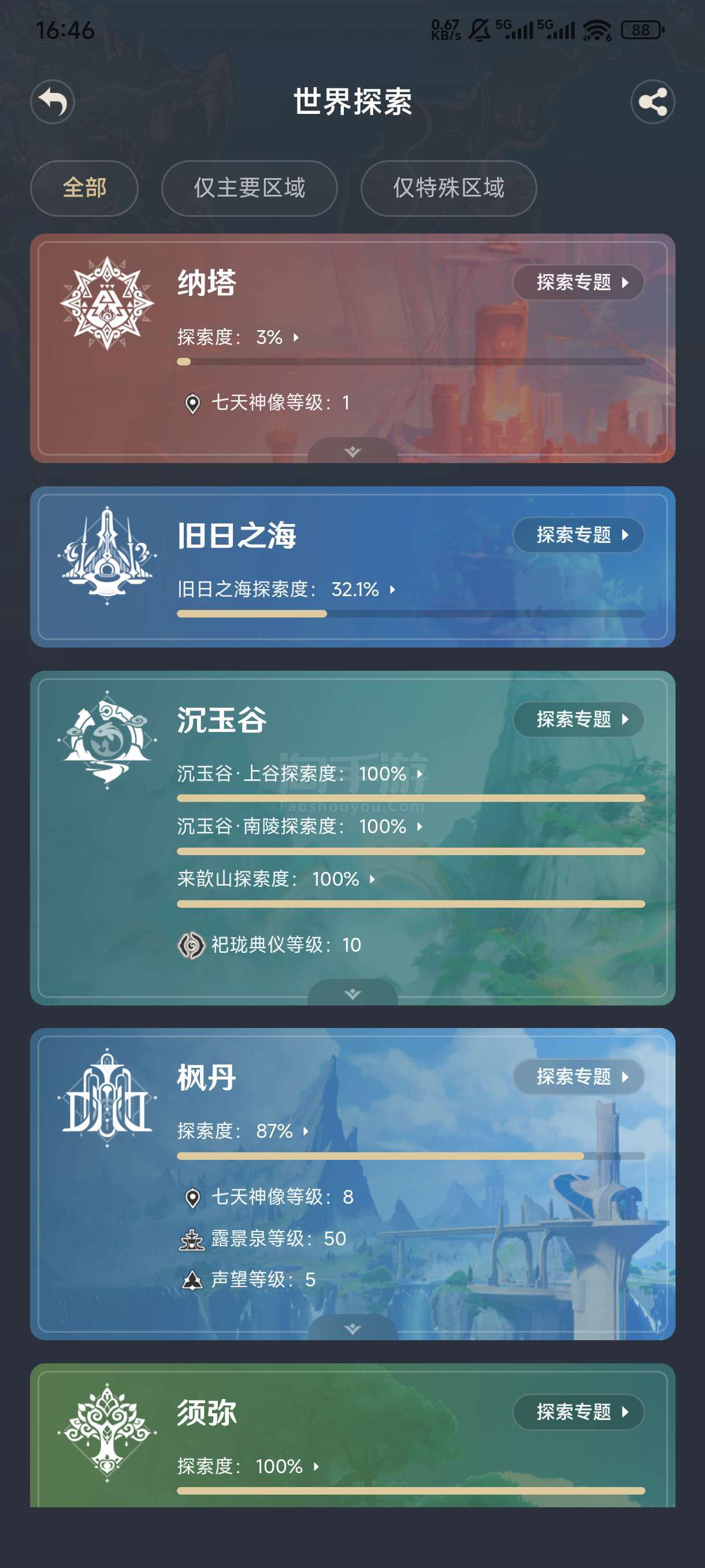Open 探索专题 for 纳塔
Viewport: 705px width, 1568px height.
point(578,282)
